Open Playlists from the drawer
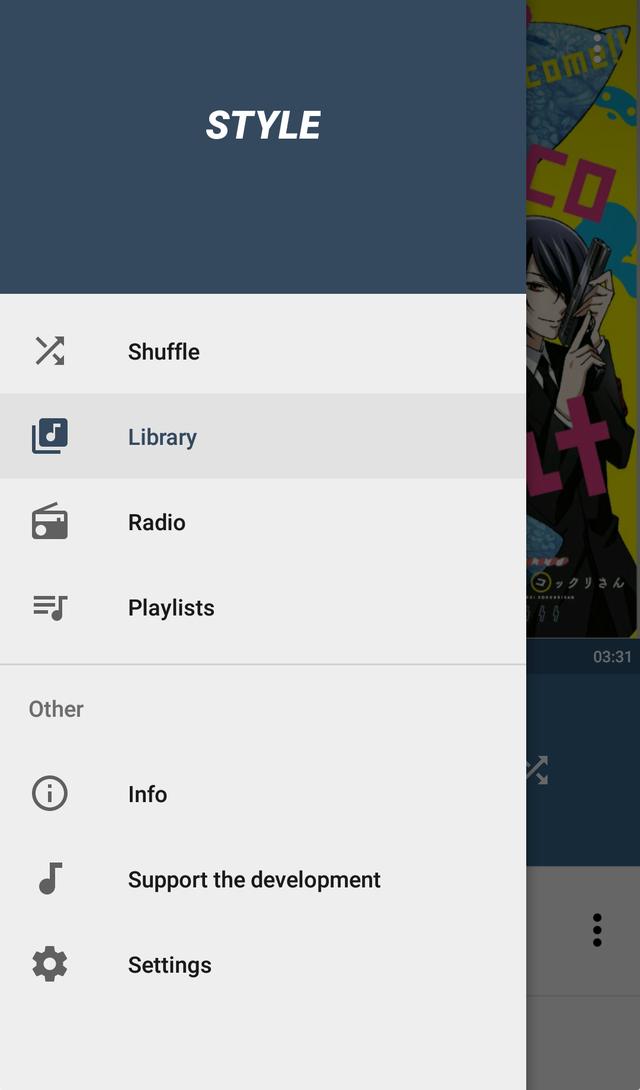The image size is (640, 1090). [x=263, y=608]
